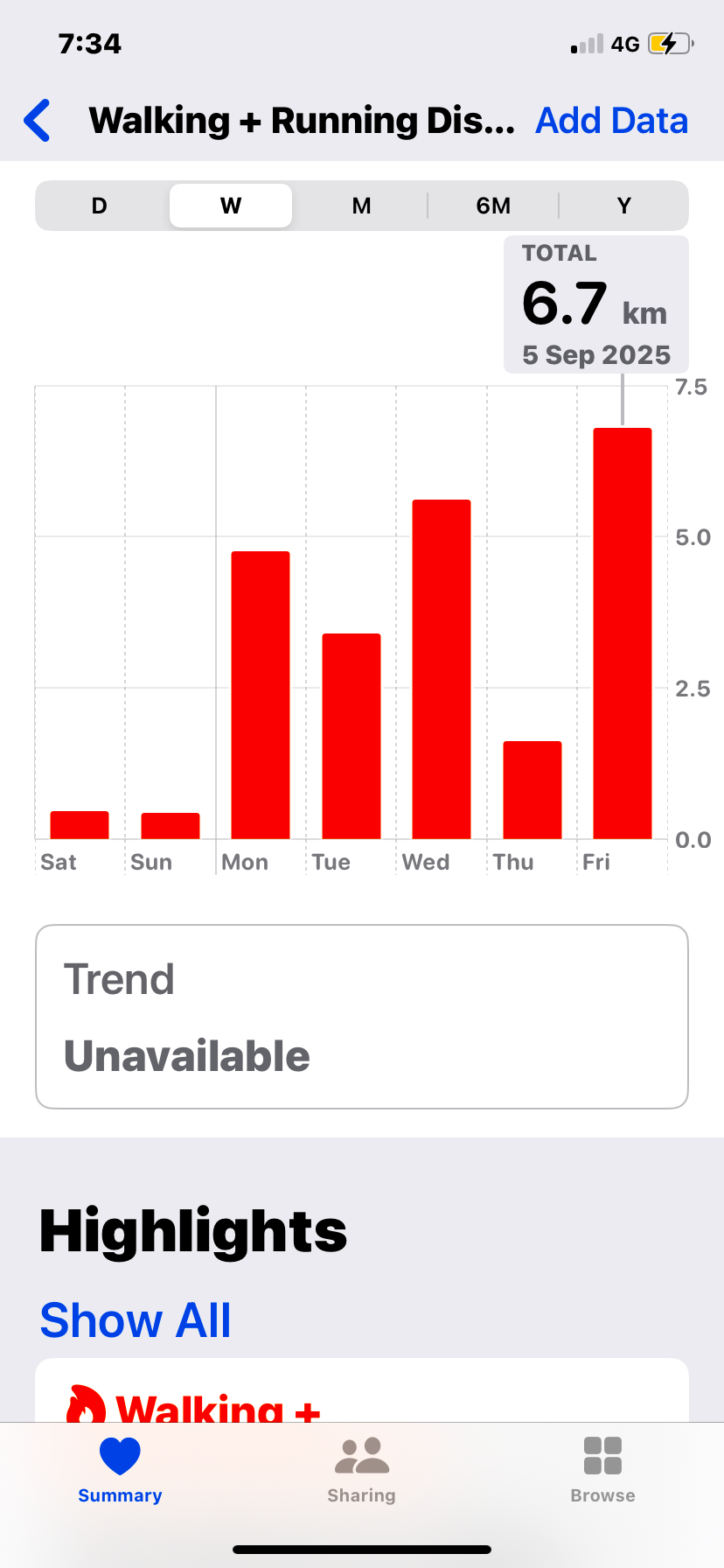The height and width of the screenshot is (1568, 724).
Task: Open the Summary tab
Action: point(120,1470)
